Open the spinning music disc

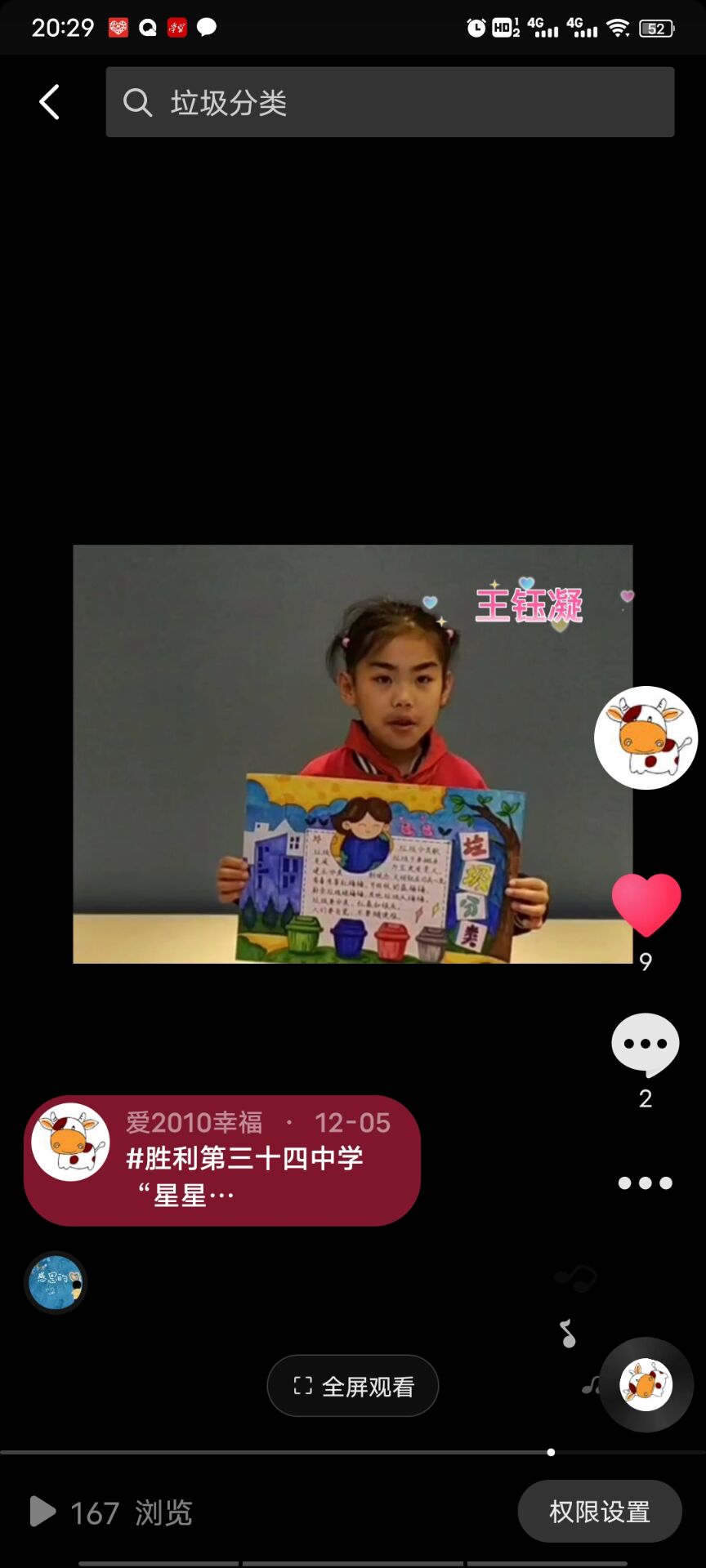tap(646, 1384)
